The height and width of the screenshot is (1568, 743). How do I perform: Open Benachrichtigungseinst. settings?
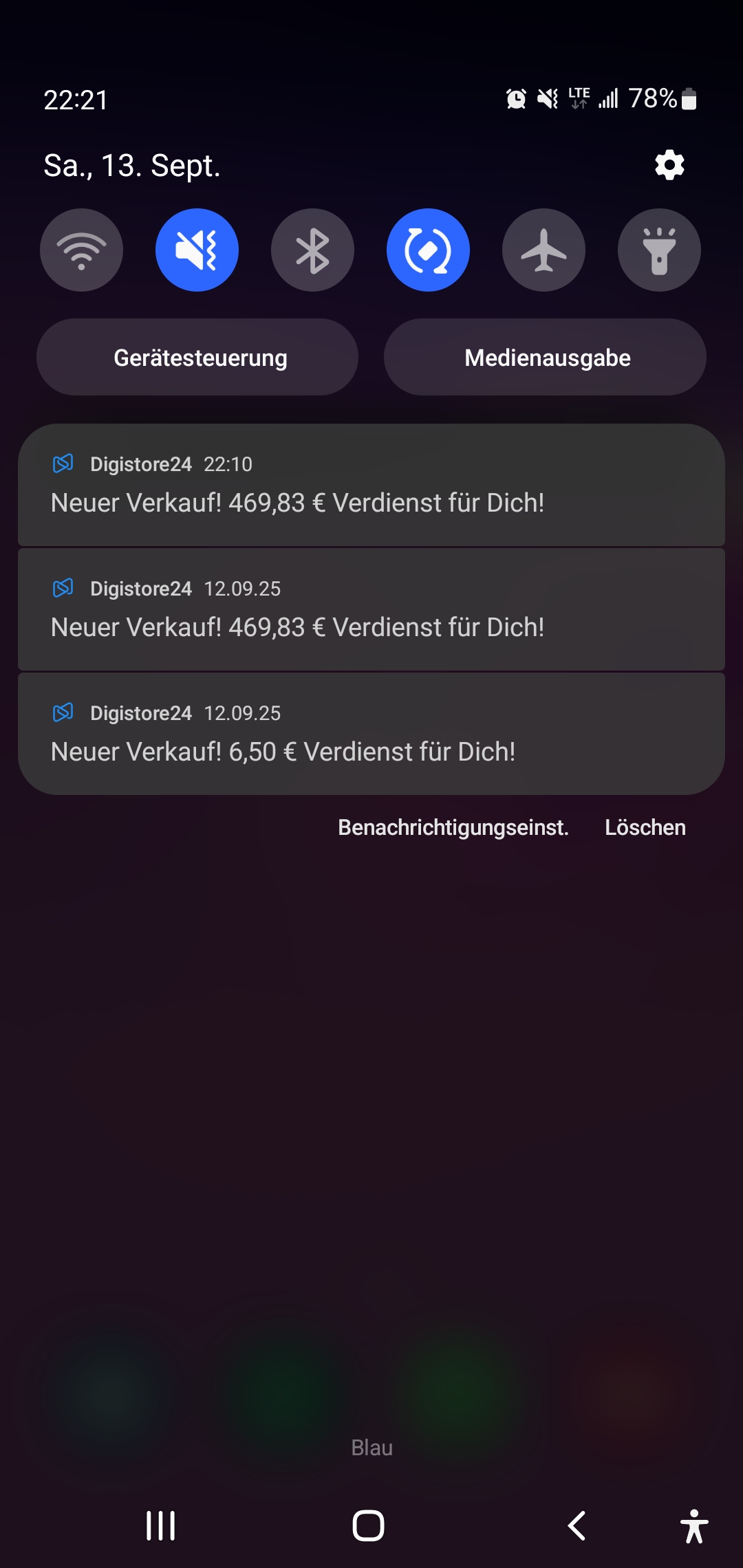point(453,828)
